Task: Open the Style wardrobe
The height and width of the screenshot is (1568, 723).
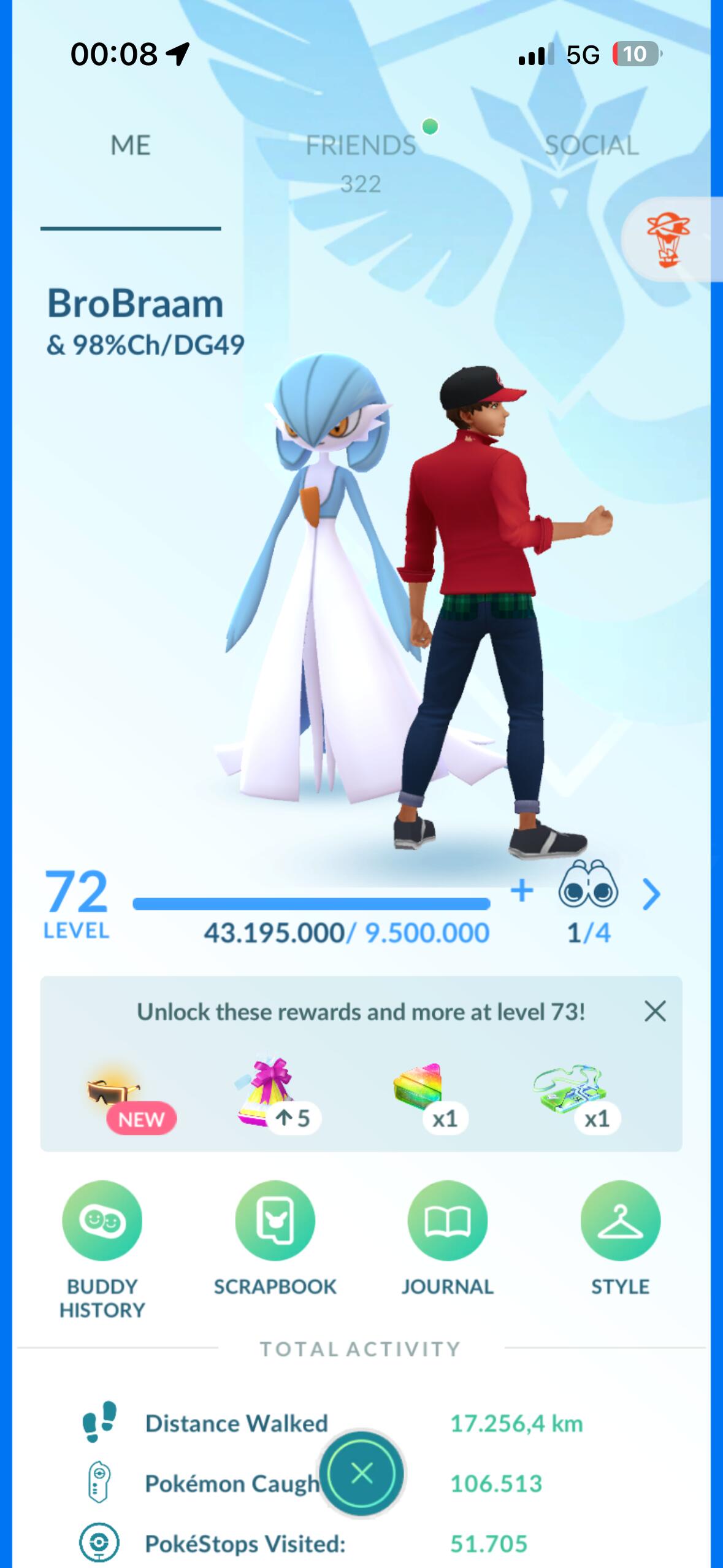Action: [x=620, y=1221]
